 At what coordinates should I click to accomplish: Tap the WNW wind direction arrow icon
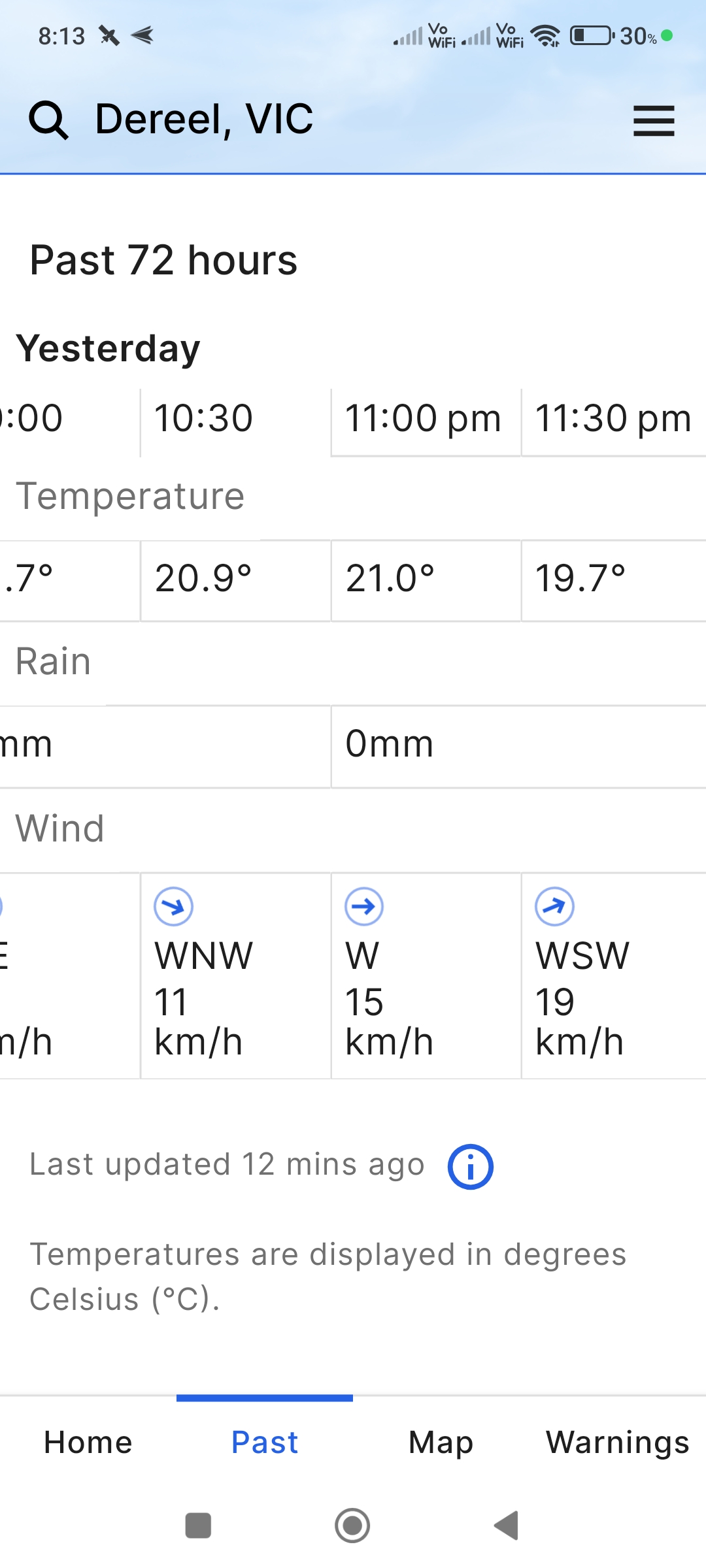(x=173, y=907)
